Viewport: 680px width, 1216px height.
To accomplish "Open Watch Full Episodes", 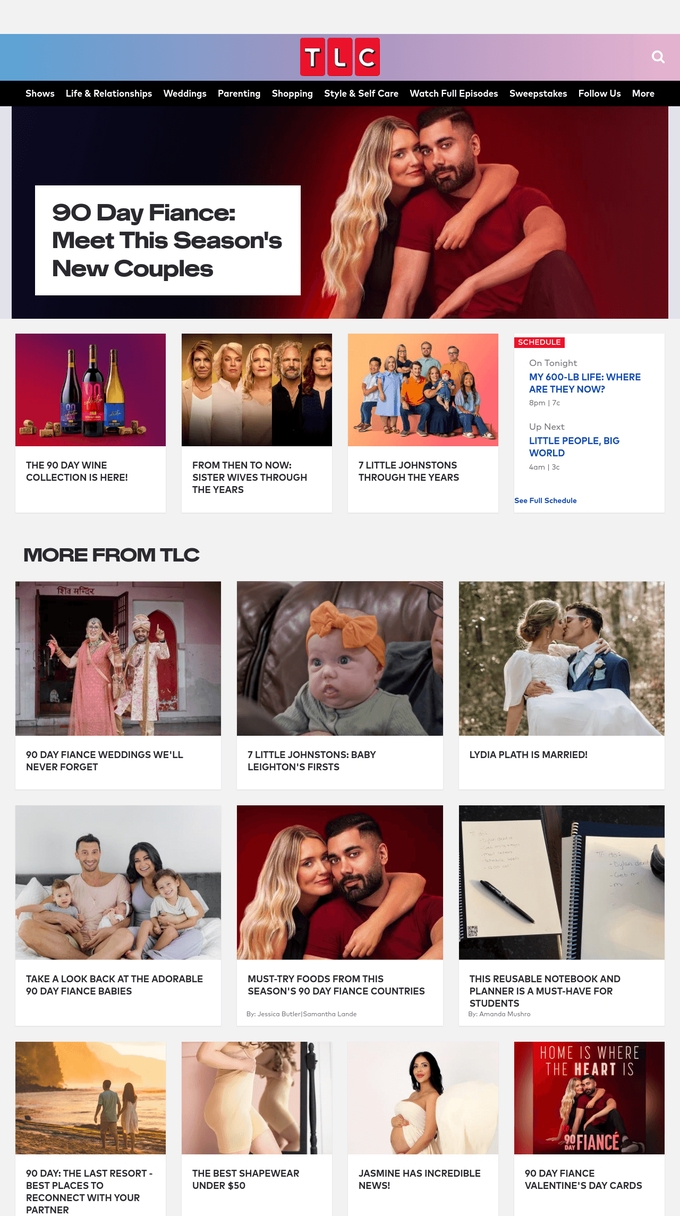I will 453,94.
